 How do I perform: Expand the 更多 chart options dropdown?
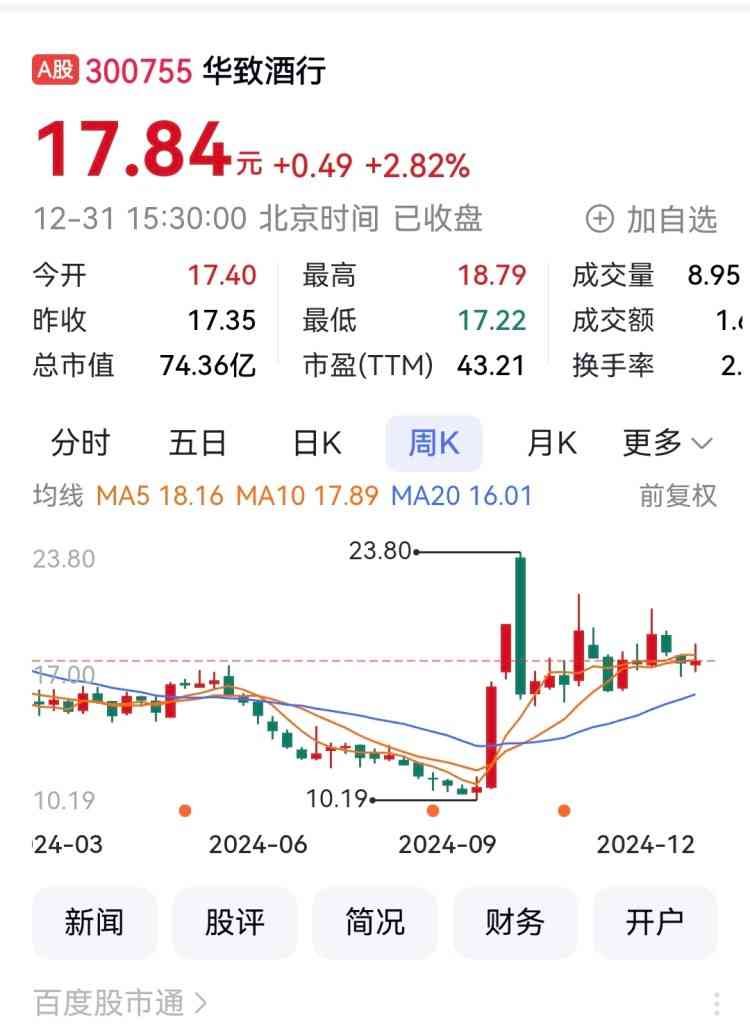(x=667, y=443)
